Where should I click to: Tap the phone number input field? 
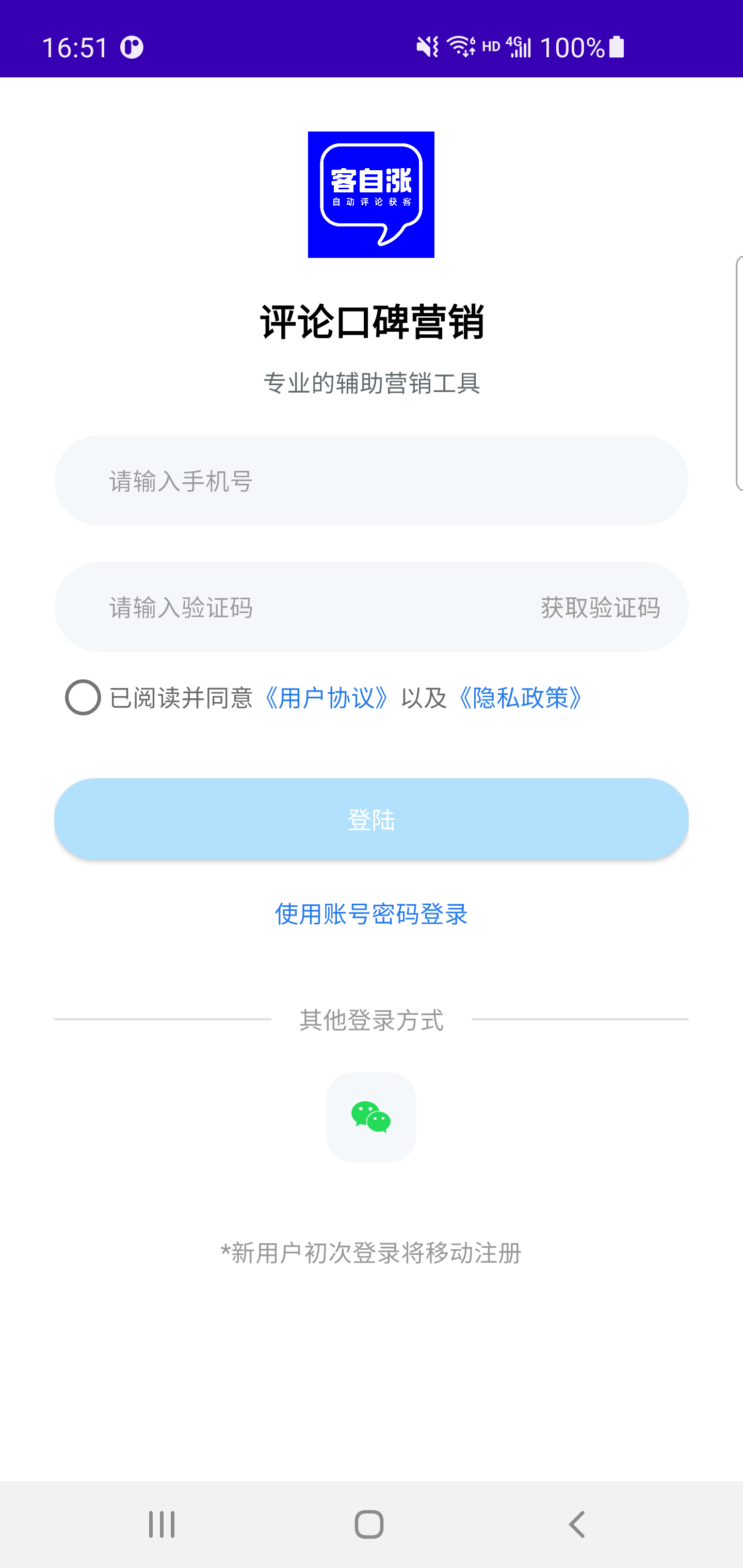coord(370,481)
